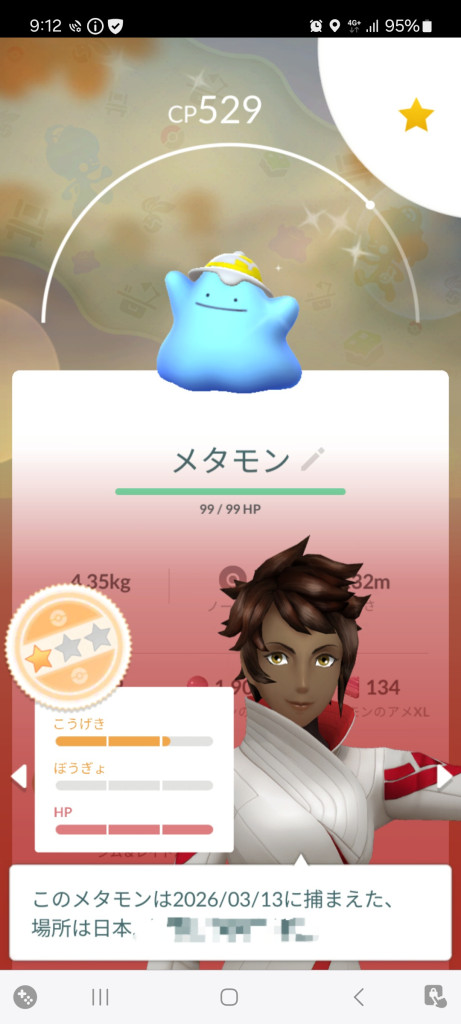
Task: Edit the メタモン nickname with the pencil
Action: [x=313, y=460]
